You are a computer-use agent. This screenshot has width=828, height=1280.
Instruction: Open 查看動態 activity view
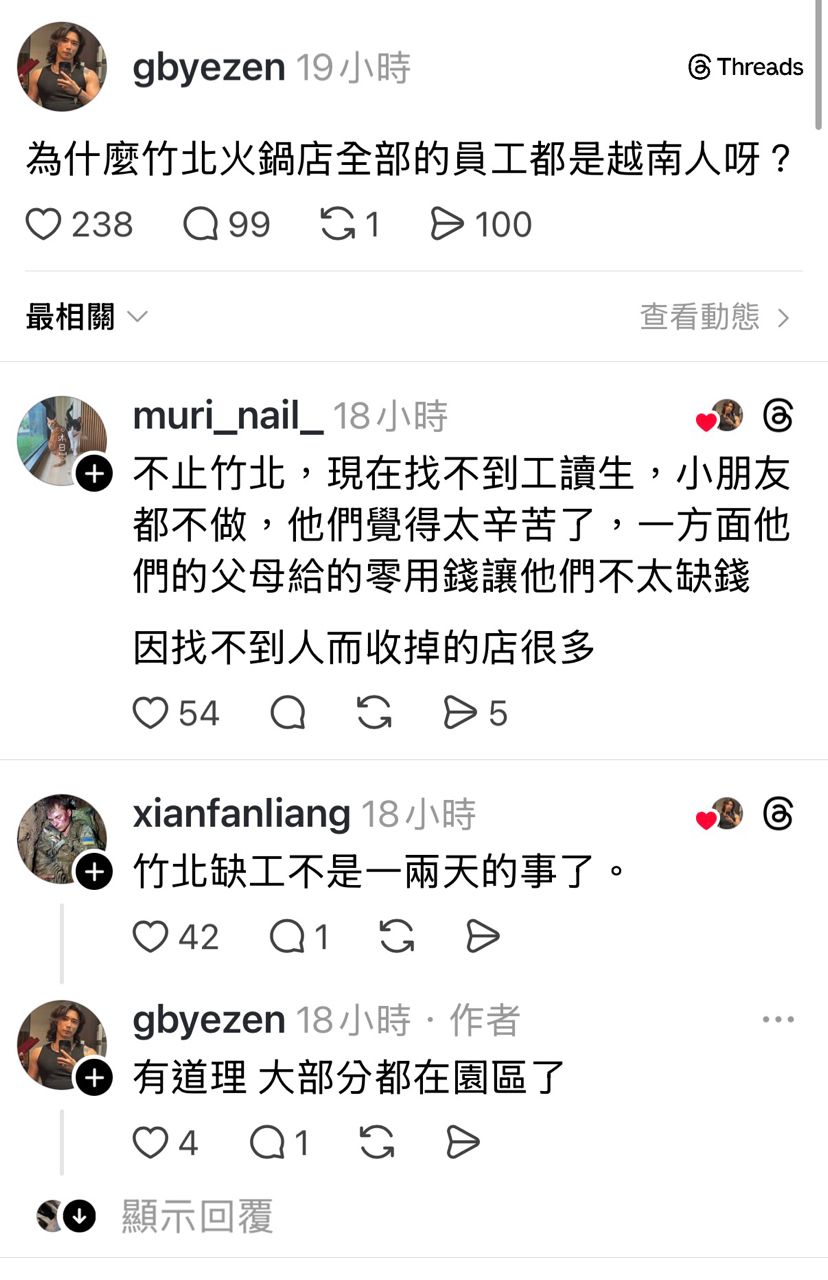click(x=715, y=318)
